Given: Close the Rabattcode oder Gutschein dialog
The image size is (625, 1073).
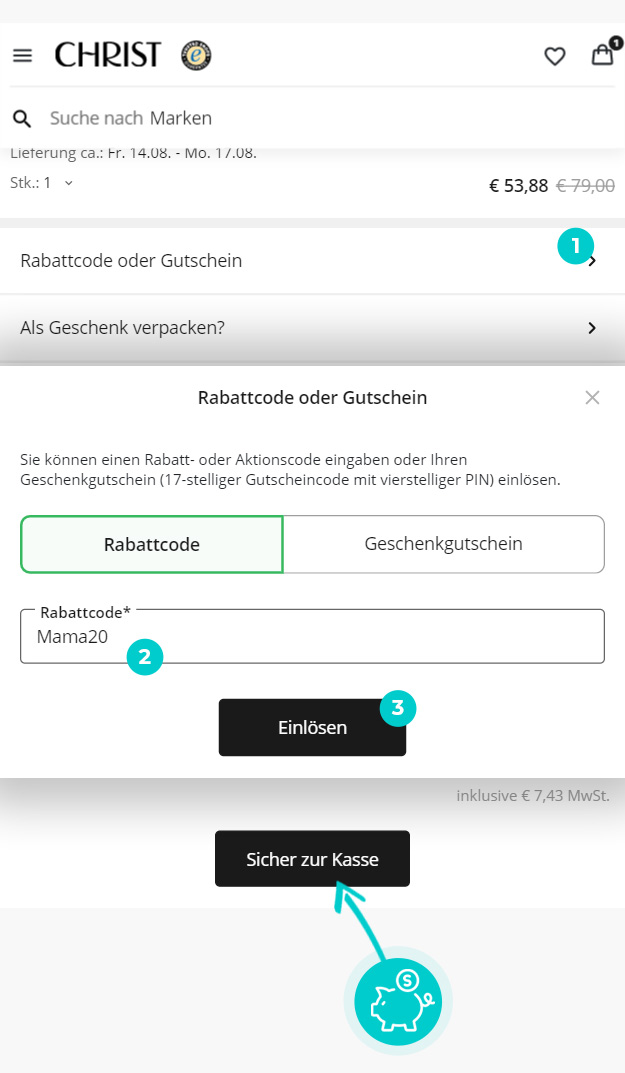Looking at the screenshot, I should (x=592, y=398).
